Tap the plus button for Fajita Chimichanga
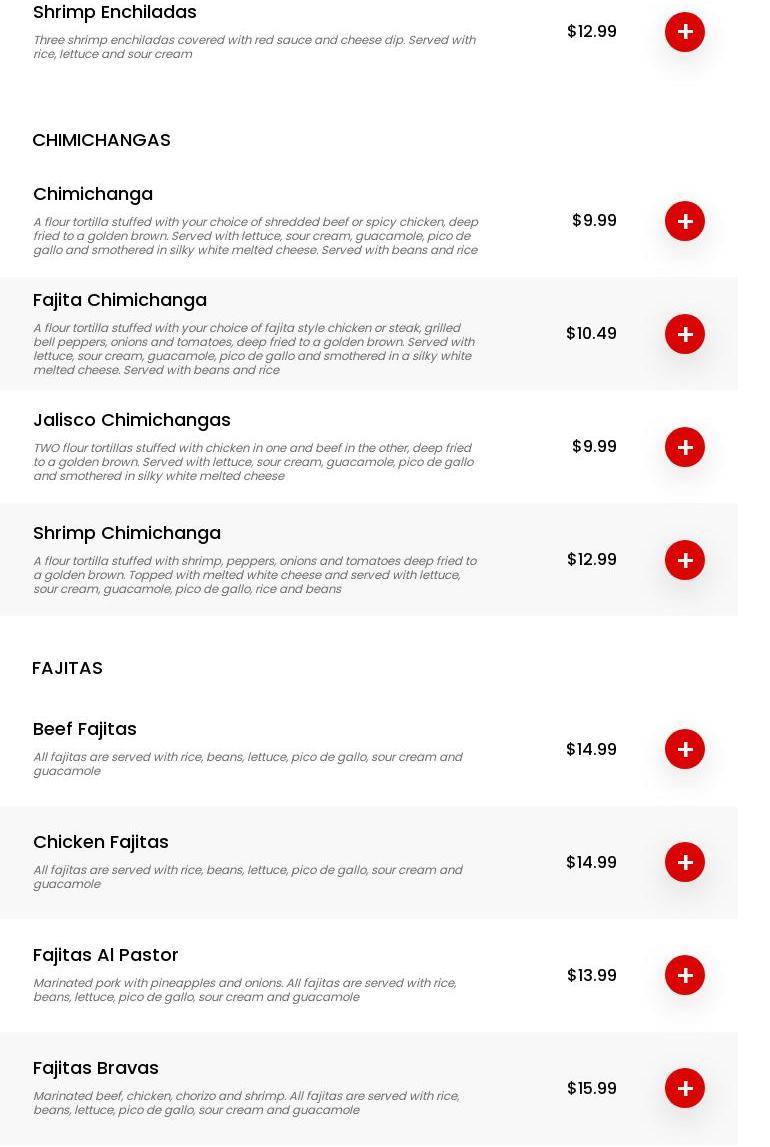 click(685, 334)
